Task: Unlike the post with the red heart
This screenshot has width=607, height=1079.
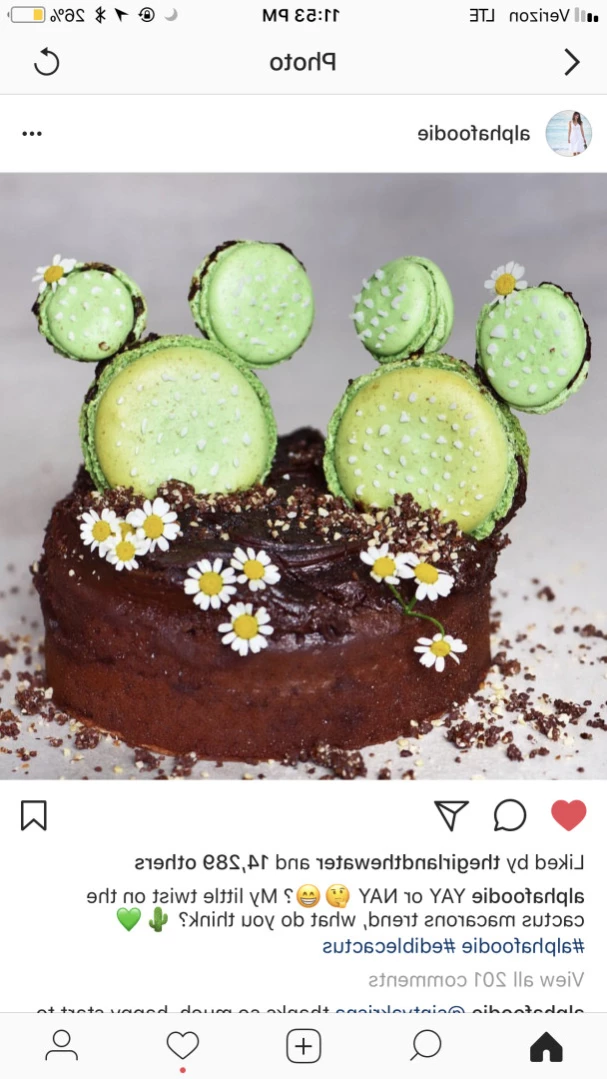Action: pos(568,815)
